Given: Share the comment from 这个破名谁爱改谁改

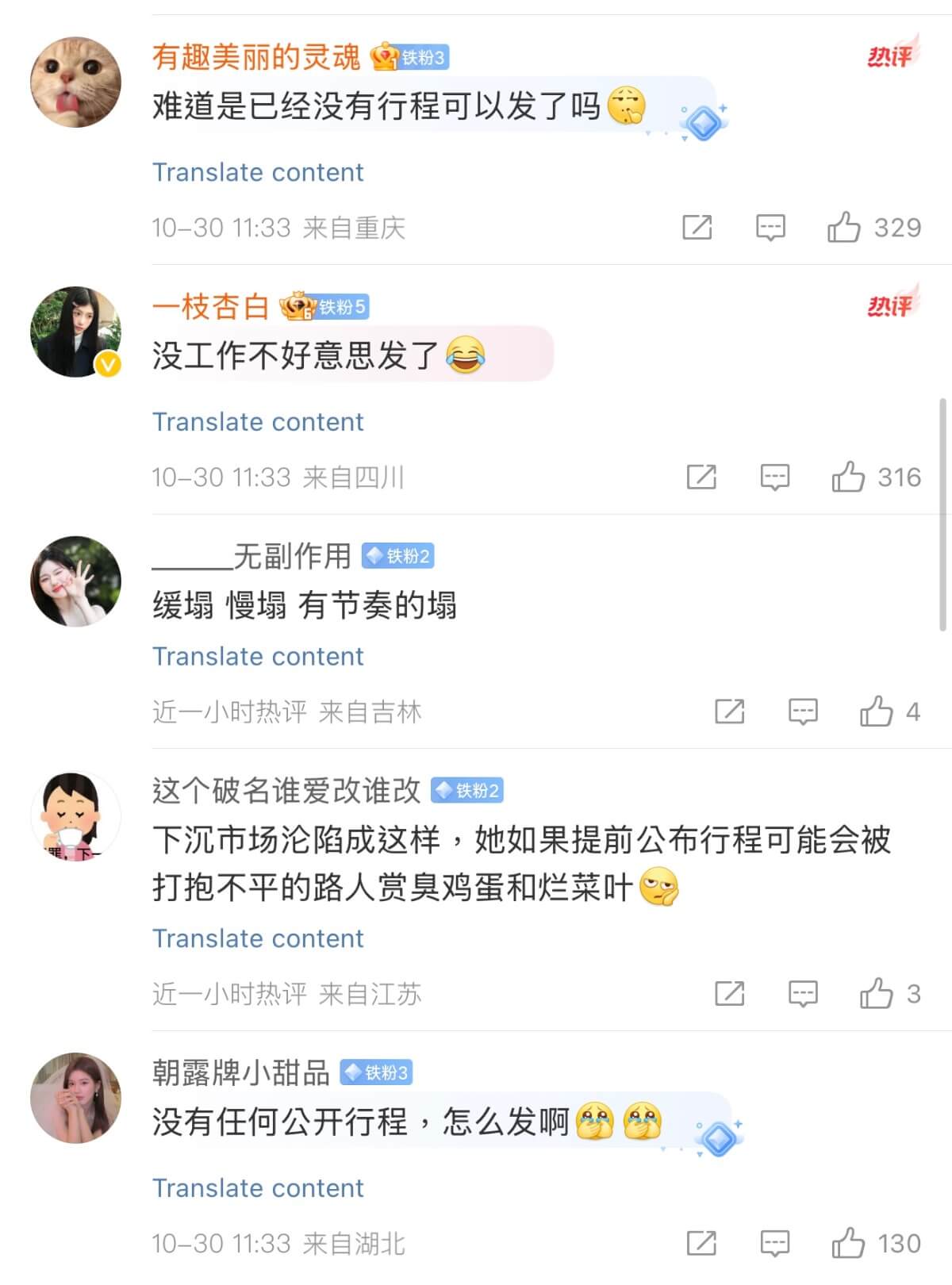Looking at the screenshot, I should pos(730,993).
